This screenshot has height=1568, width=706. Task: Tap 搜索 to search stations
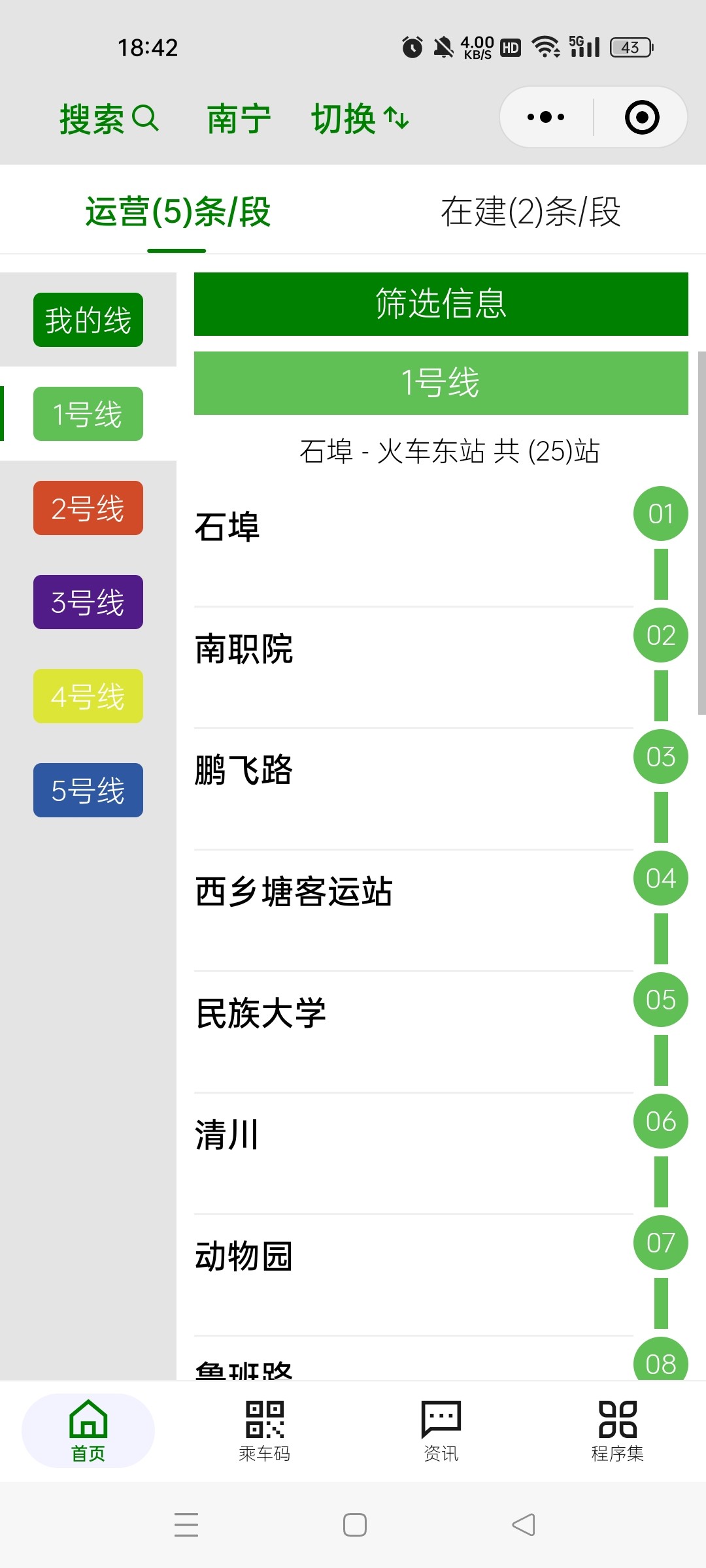109,119
